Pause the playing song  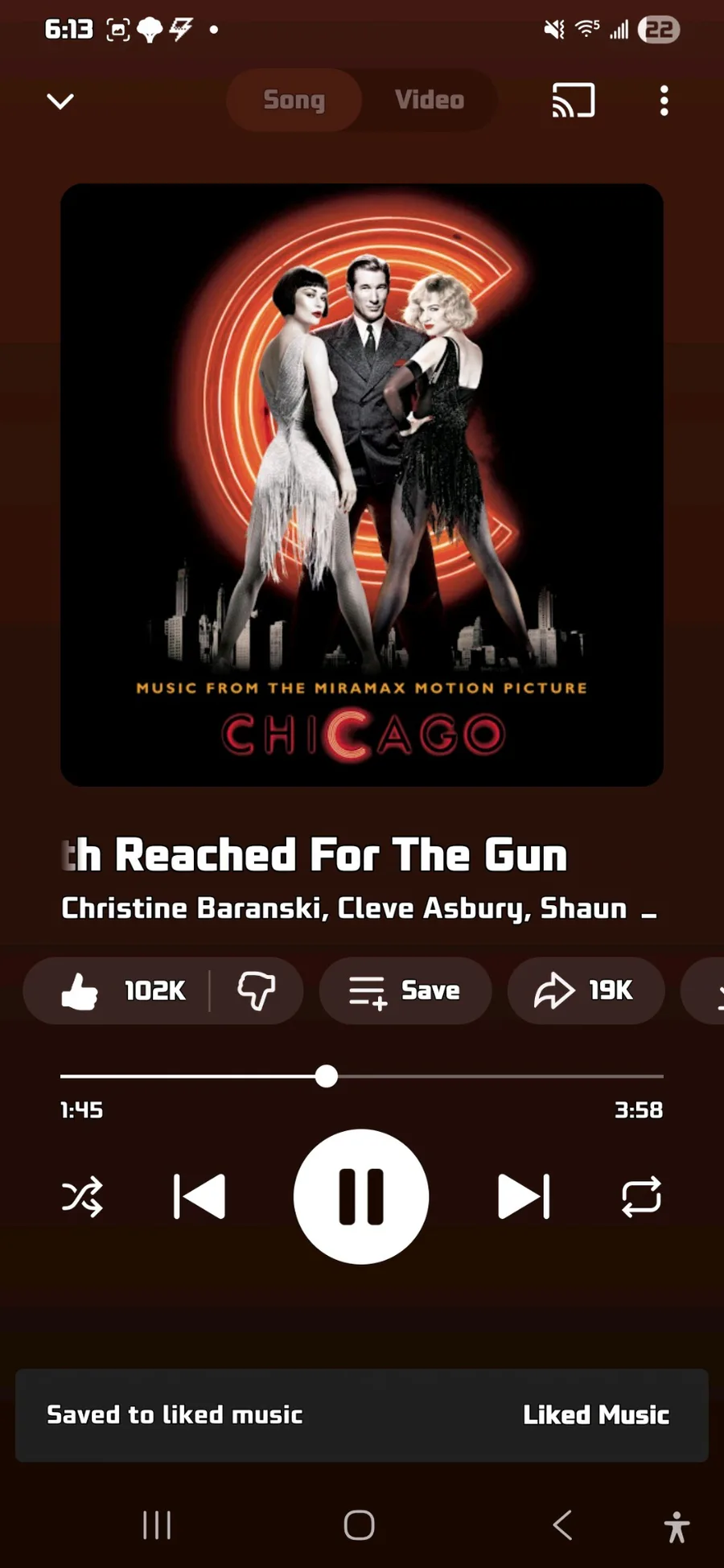361,1196
